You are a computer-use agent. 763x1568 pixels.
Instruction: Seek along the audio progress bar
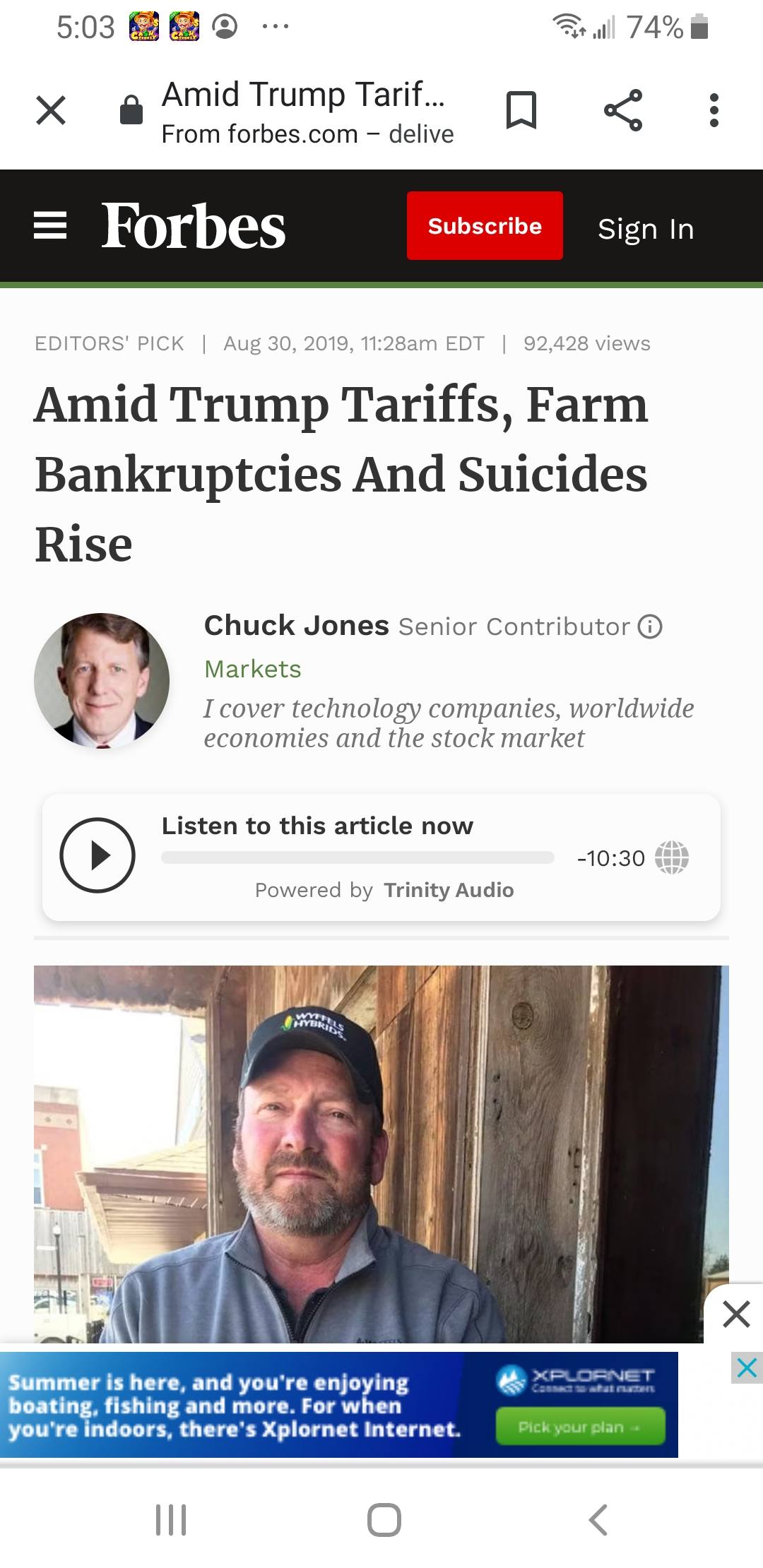click(357, 857)
